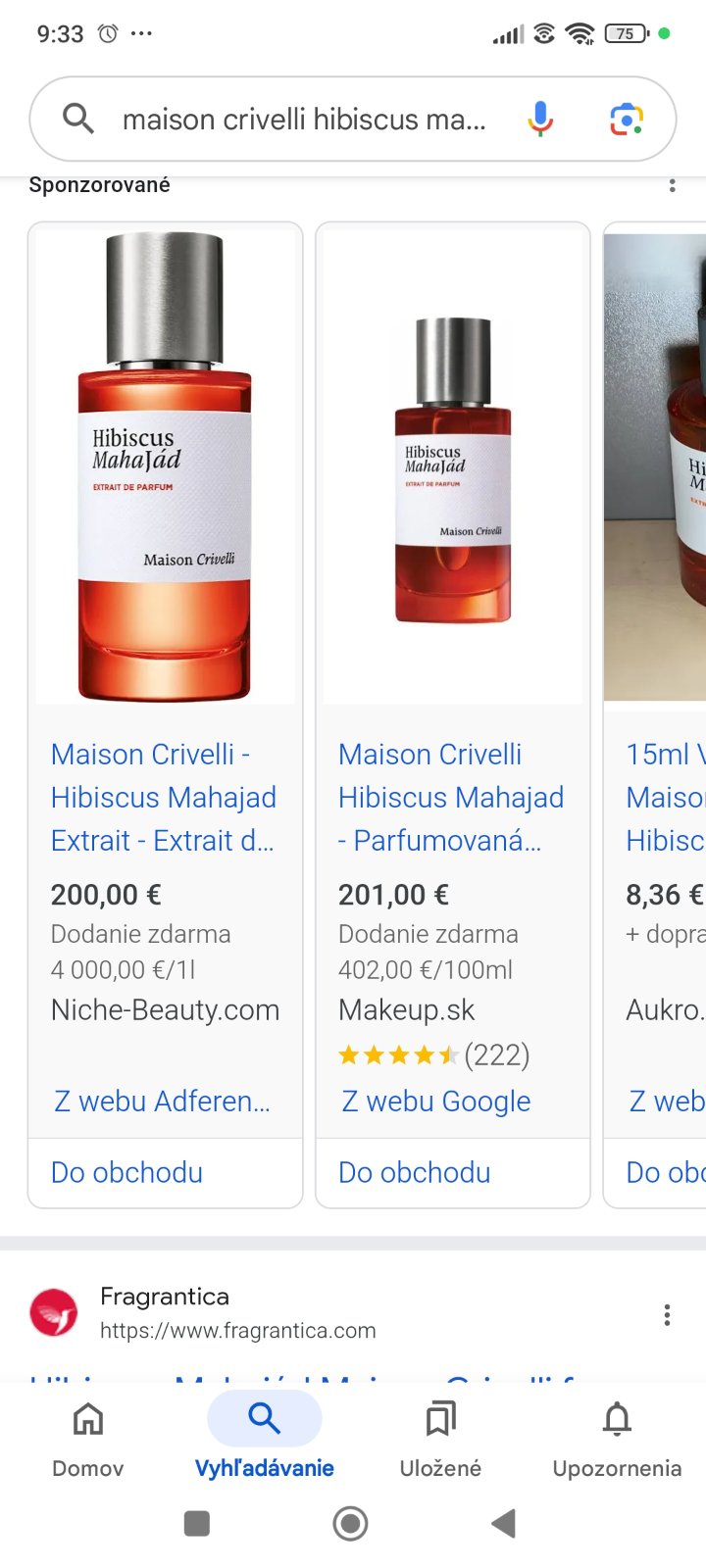
Task: Open the Upozornenia notifications tab
Action: [617, 1437]
